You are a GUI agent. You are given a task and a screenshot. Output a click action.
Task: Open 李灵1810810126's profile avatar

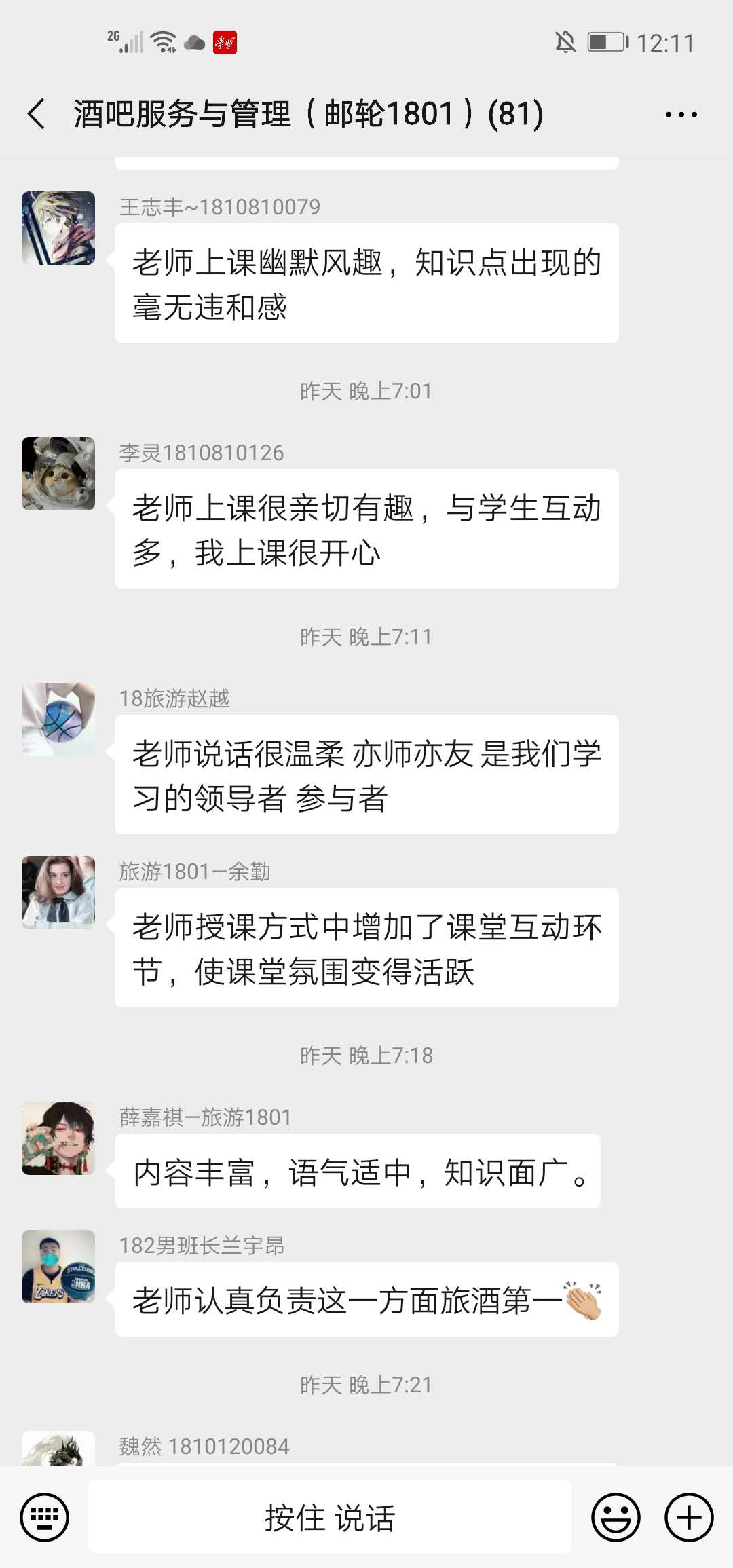pos(58,474)
